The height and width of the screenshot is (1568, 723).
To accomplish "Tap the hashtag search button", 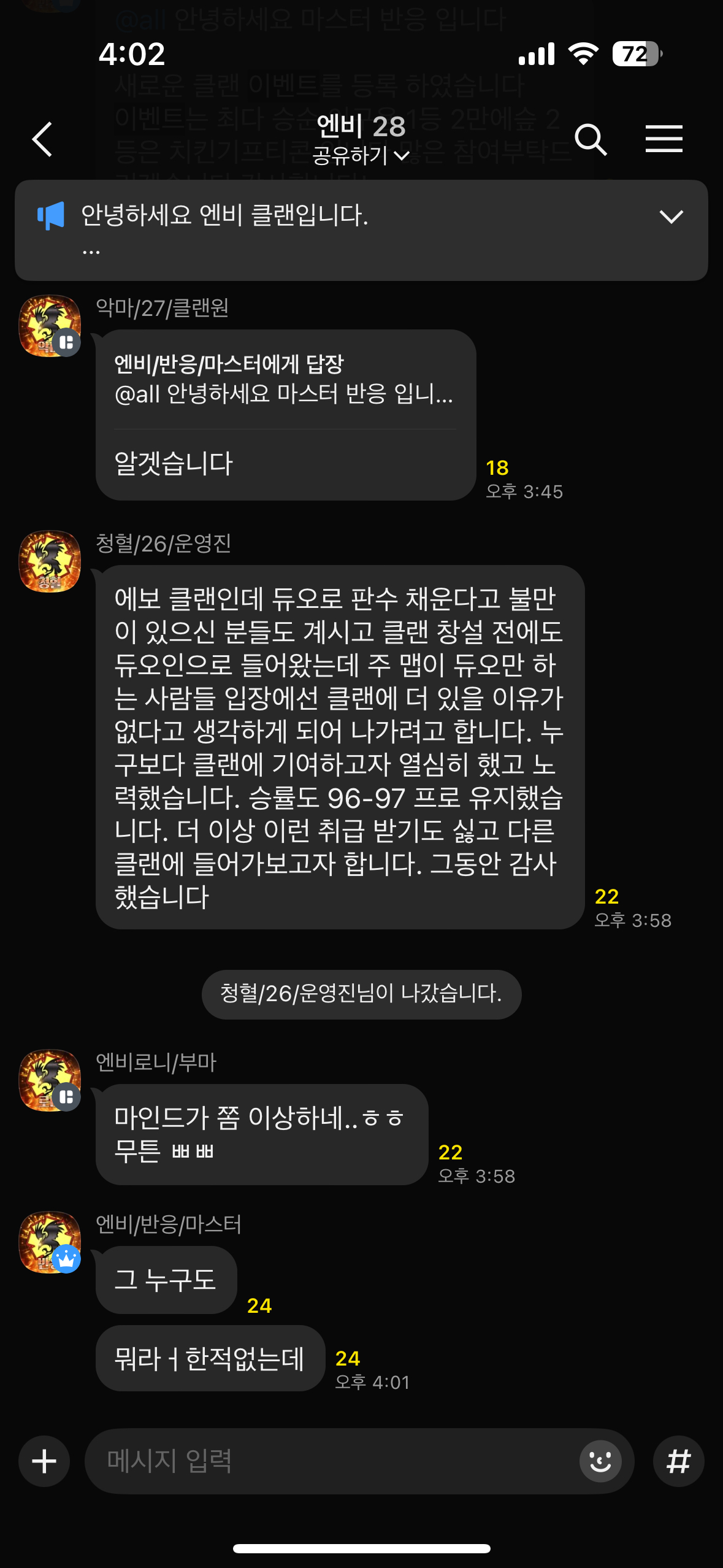I will [x=678, y=1461].
